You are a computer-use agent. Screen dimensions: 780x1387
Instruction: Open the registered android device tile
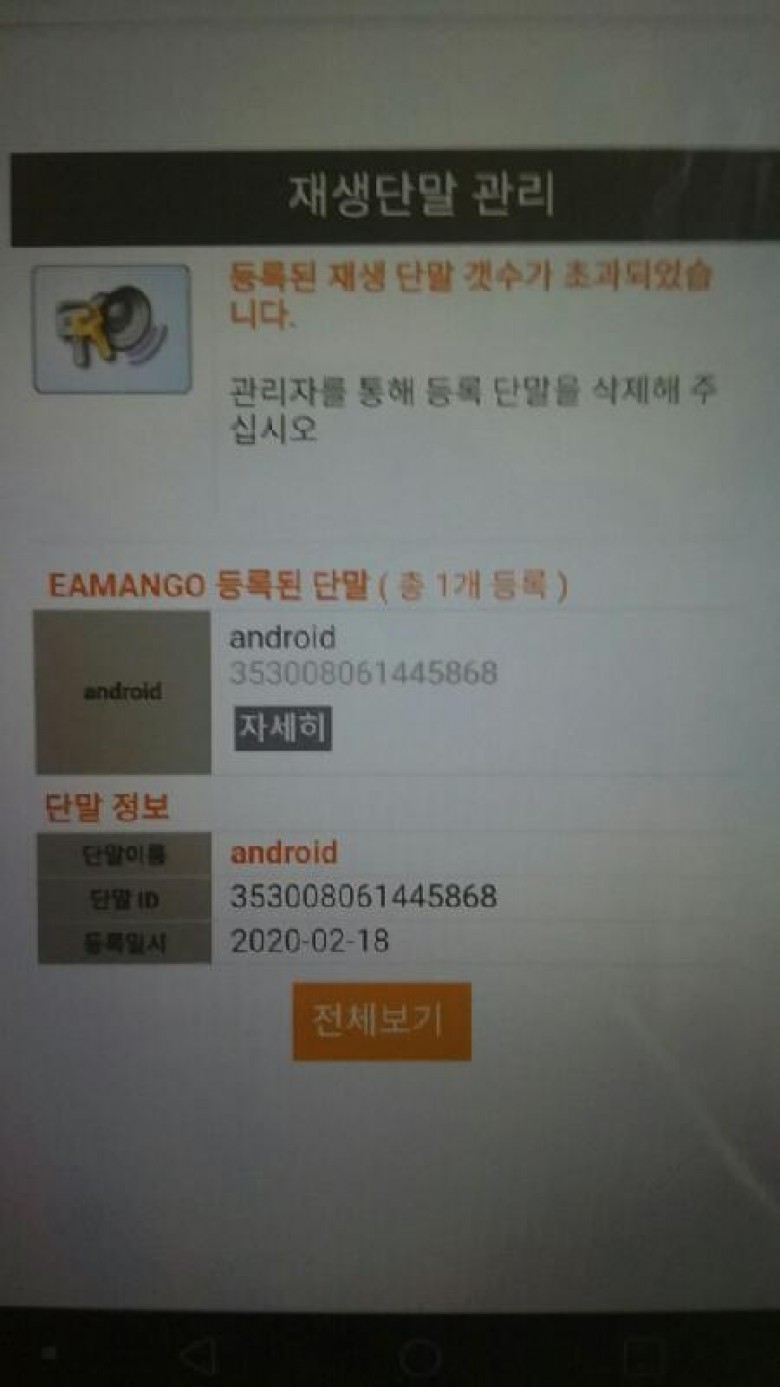point(123,692)
